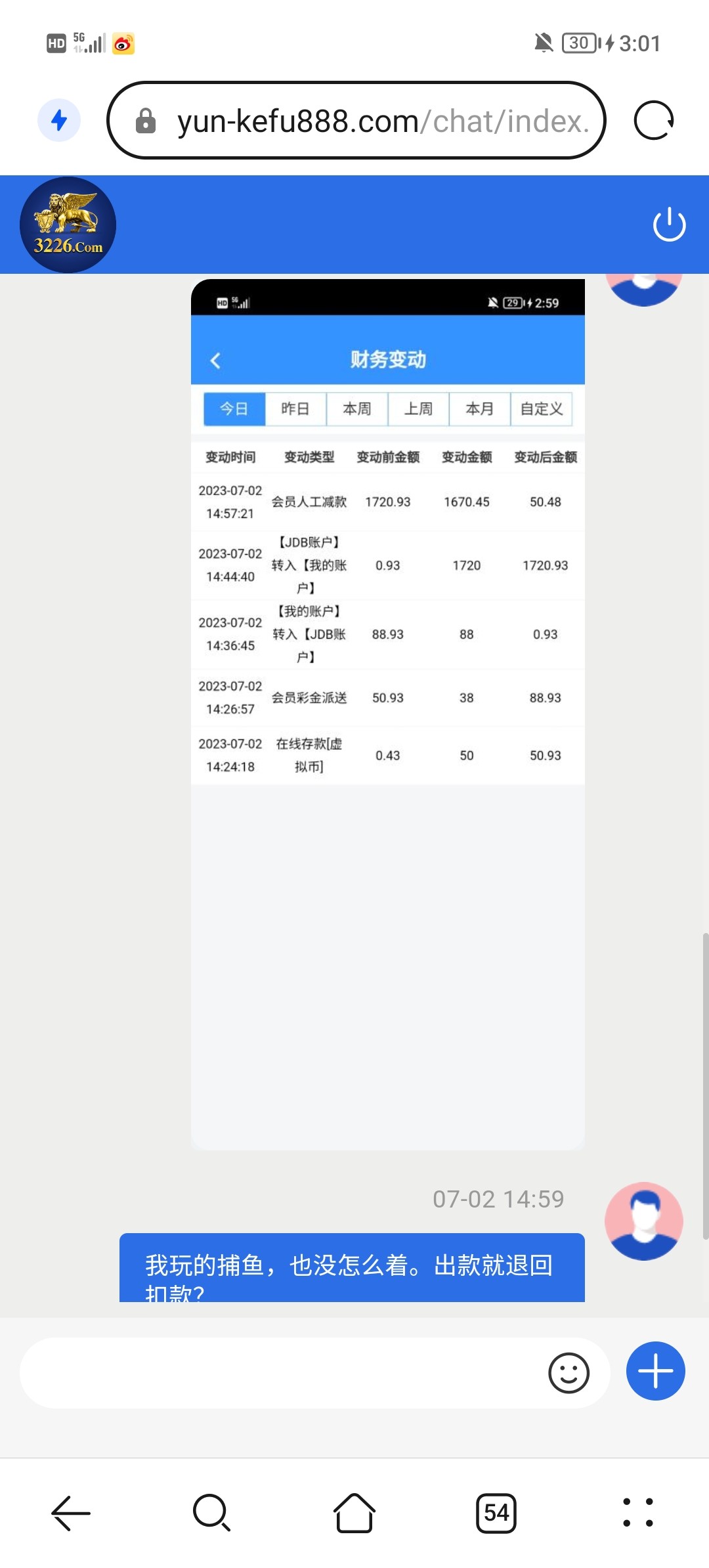Screen dimensions: 709x1568
Task: Open the tab switcher showing 54 tabs
Action: pos(496,1513)
